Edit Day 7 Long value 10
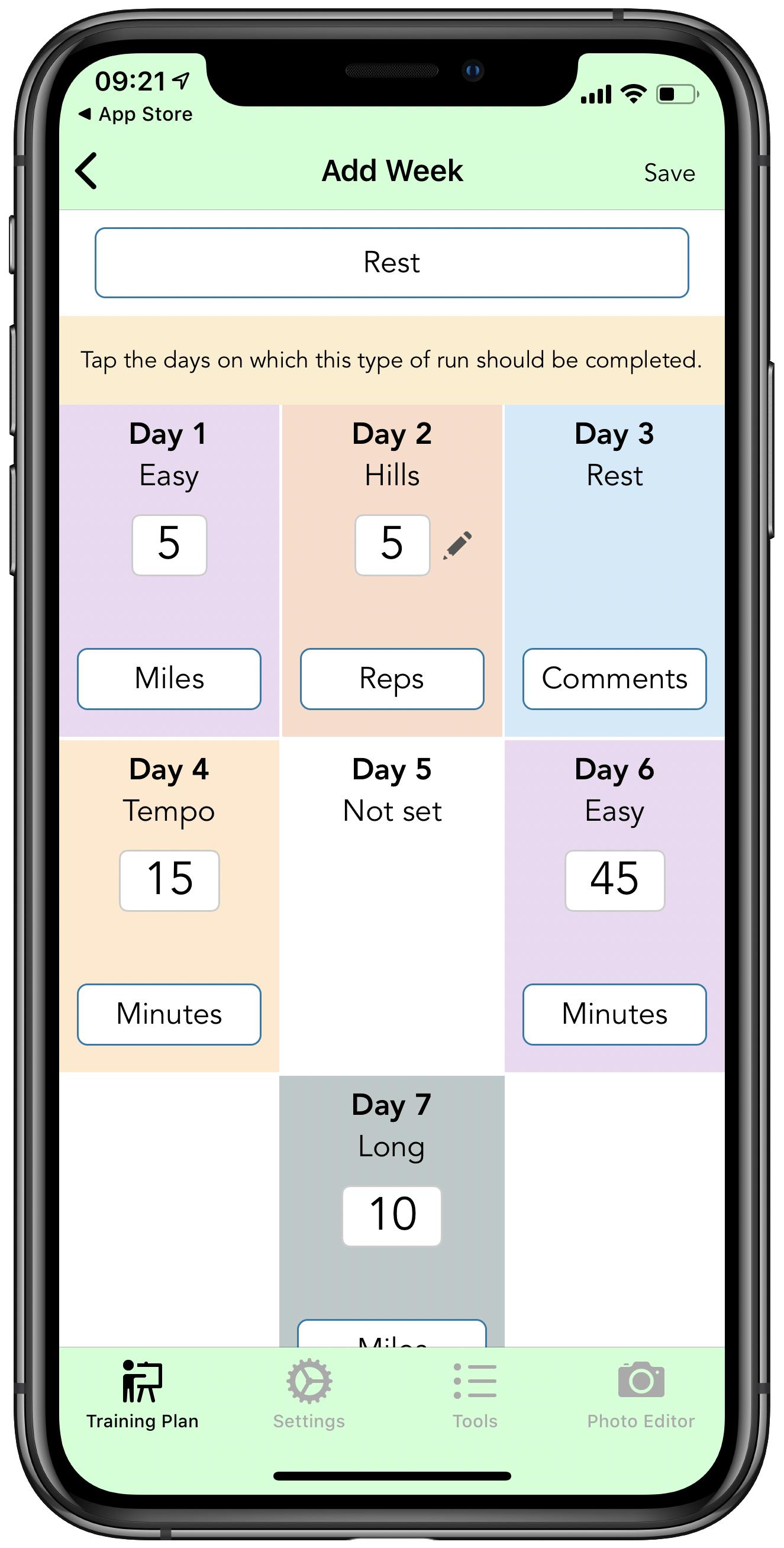 tap(392, 1215)
